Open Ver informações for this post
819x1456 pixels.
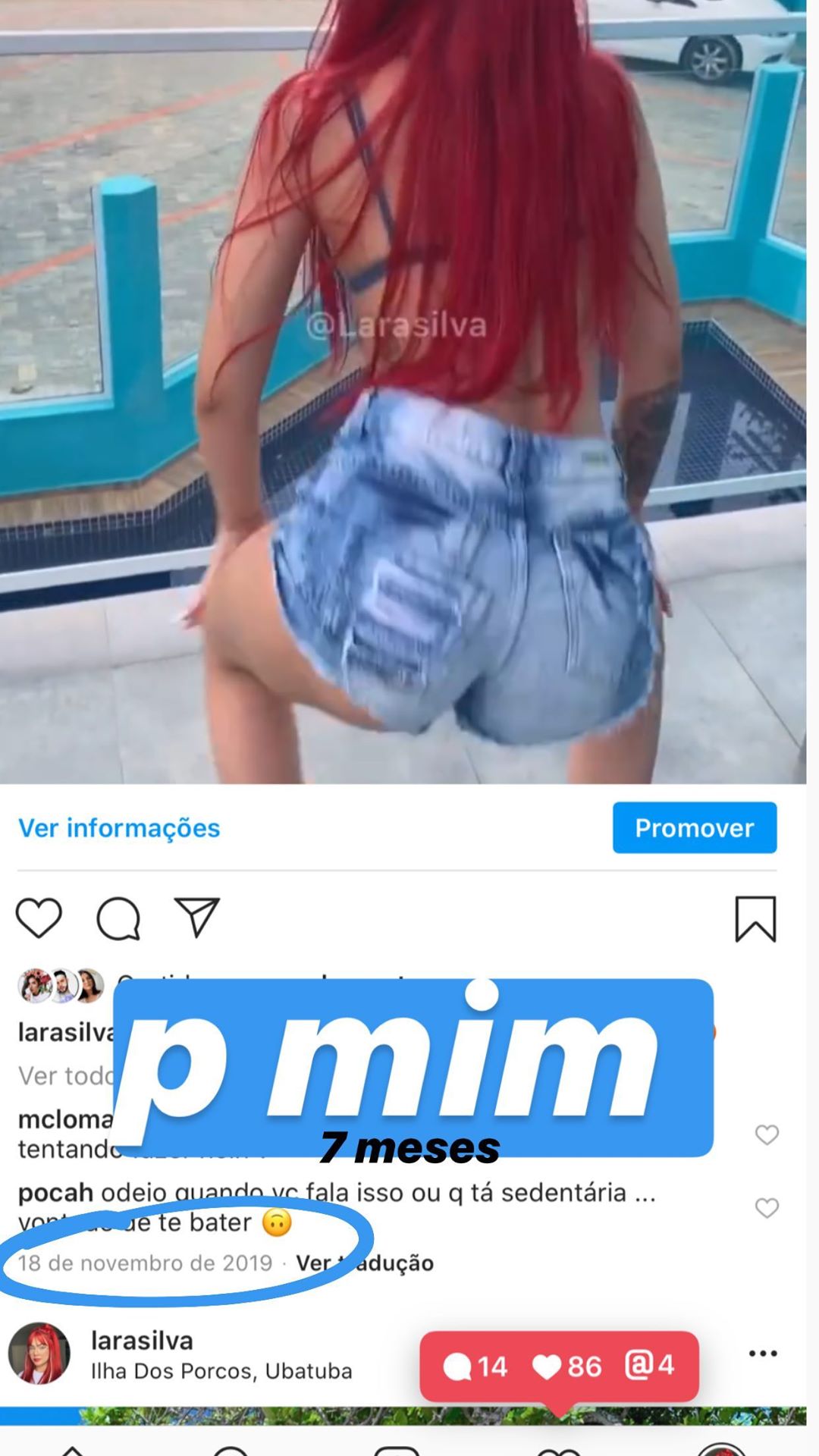(x=119, y=828)
